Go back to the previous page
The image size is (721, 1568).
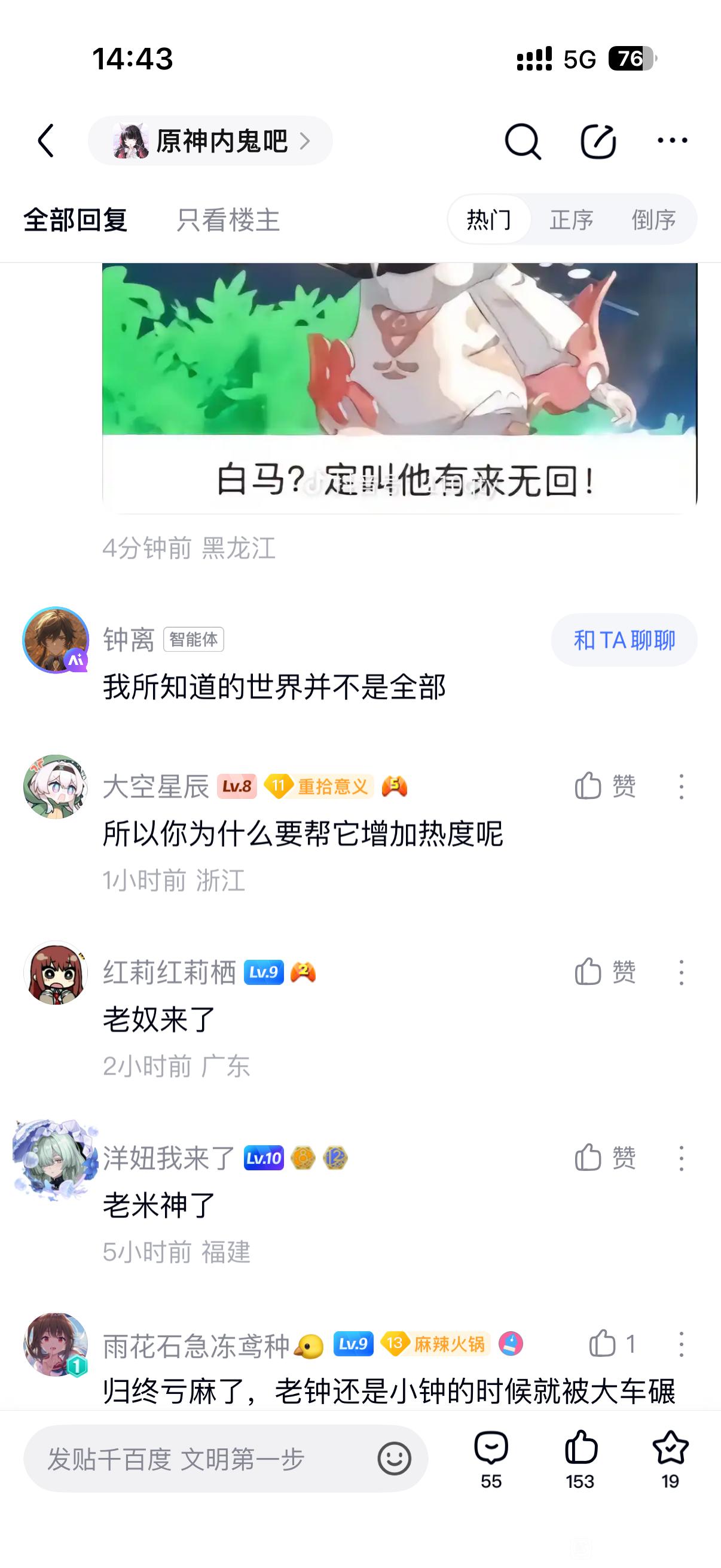tap(46, 141)
